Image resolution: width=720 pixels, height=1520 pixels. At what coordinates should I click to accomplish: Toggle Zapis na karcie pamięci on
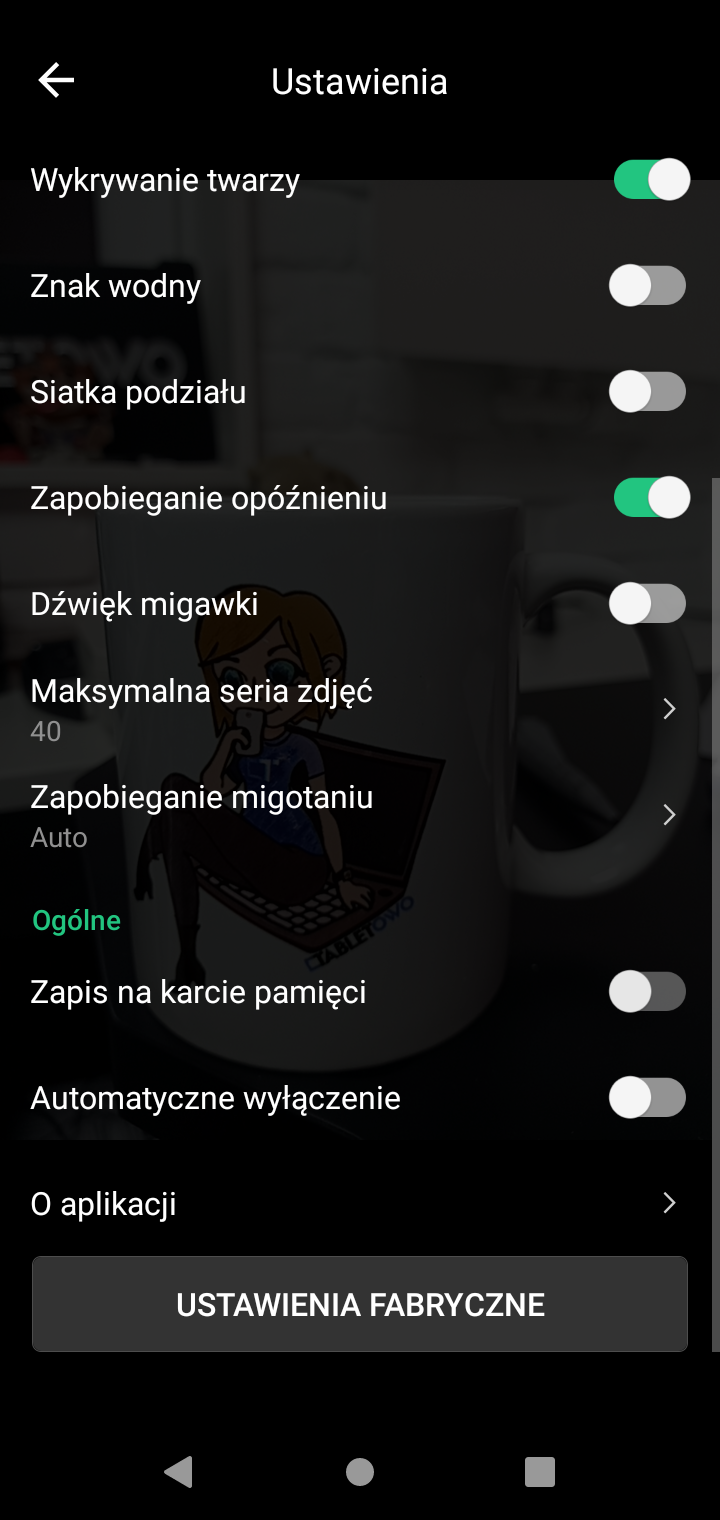click(x=648, y=992)
